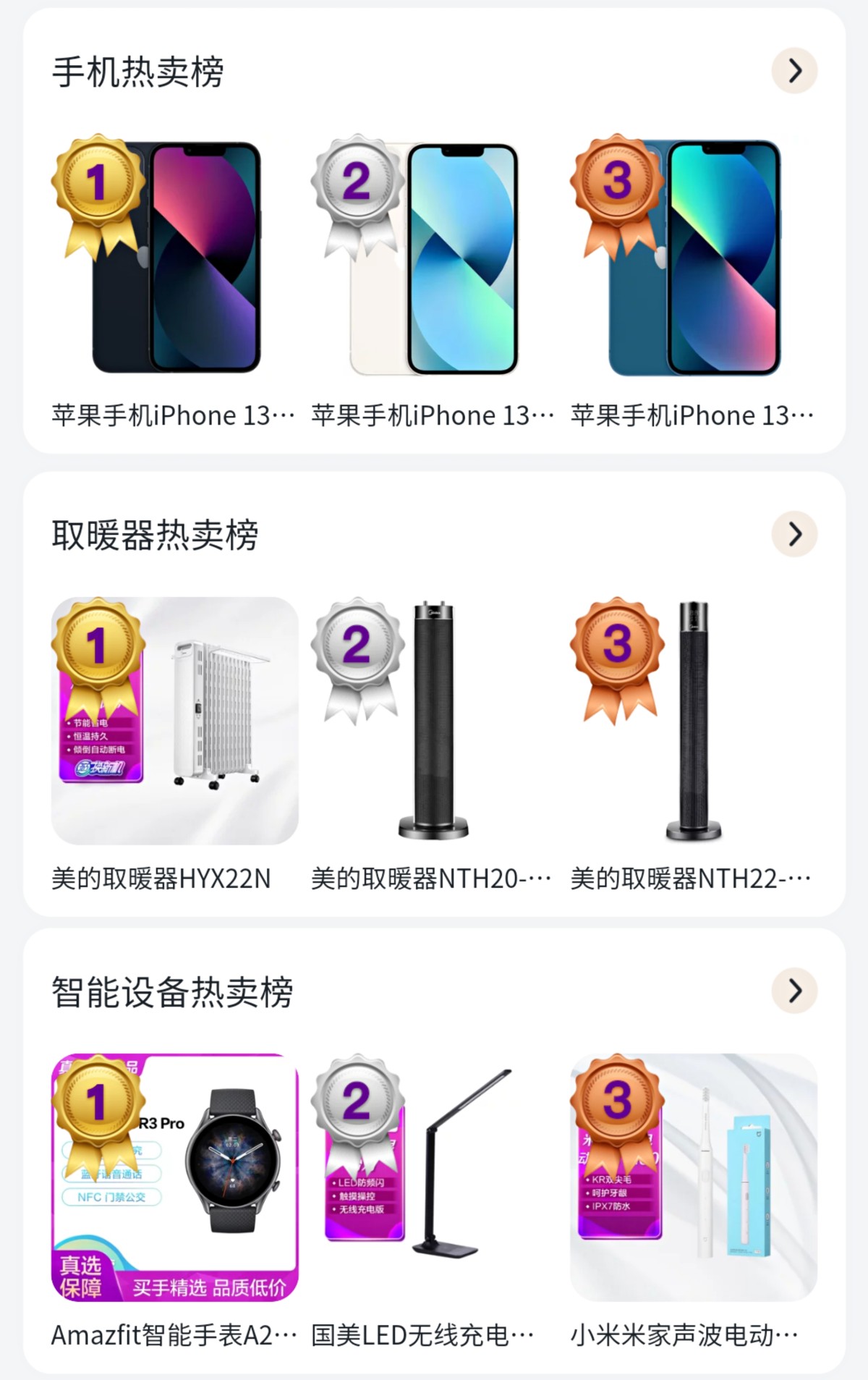
Task: Open the 美的取暖器HYX22N product
Action: tap(174, 721)
